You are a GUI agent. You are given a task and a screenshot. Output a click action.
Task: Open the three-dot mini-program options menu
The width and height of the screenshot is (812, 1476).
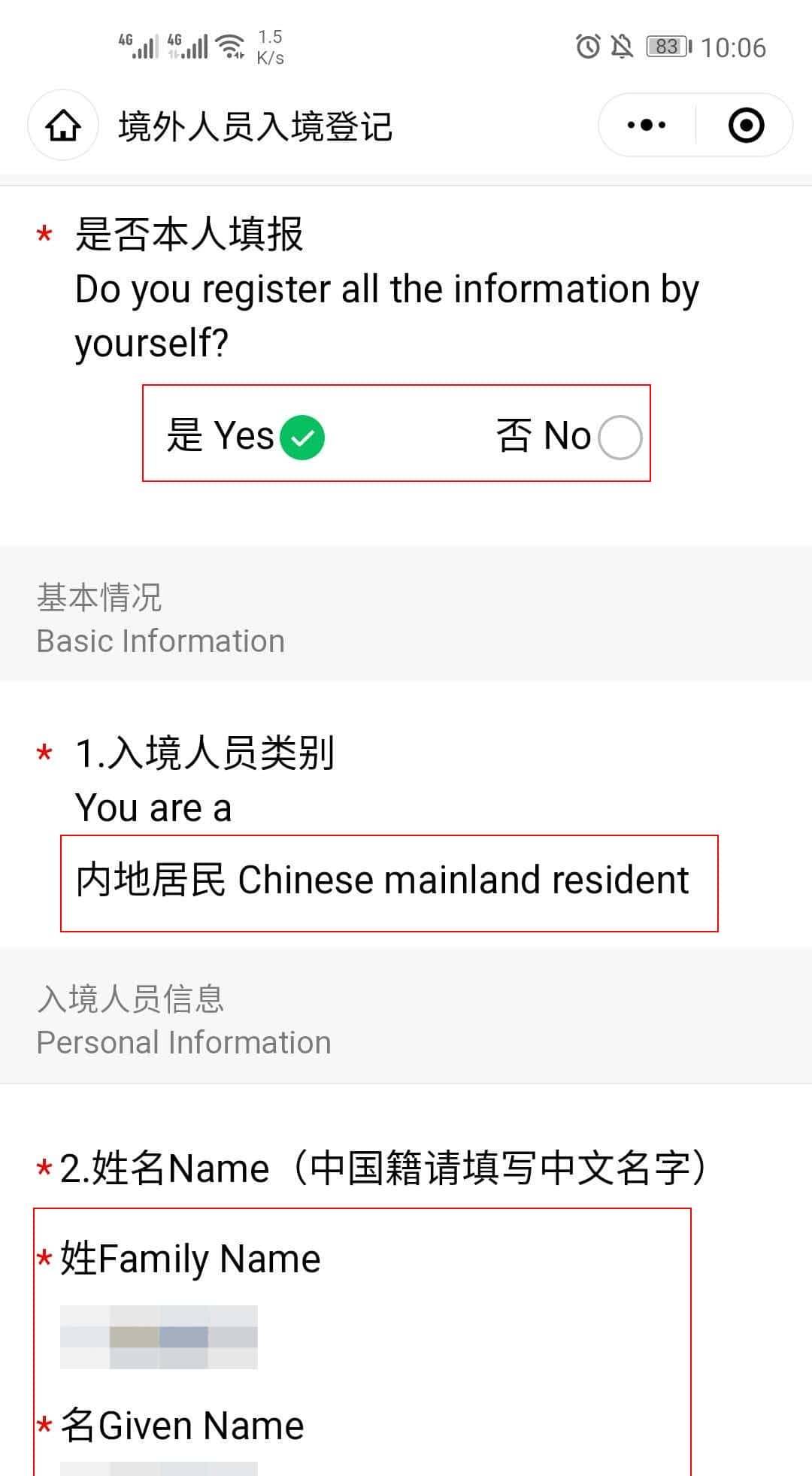click(645, 125)
